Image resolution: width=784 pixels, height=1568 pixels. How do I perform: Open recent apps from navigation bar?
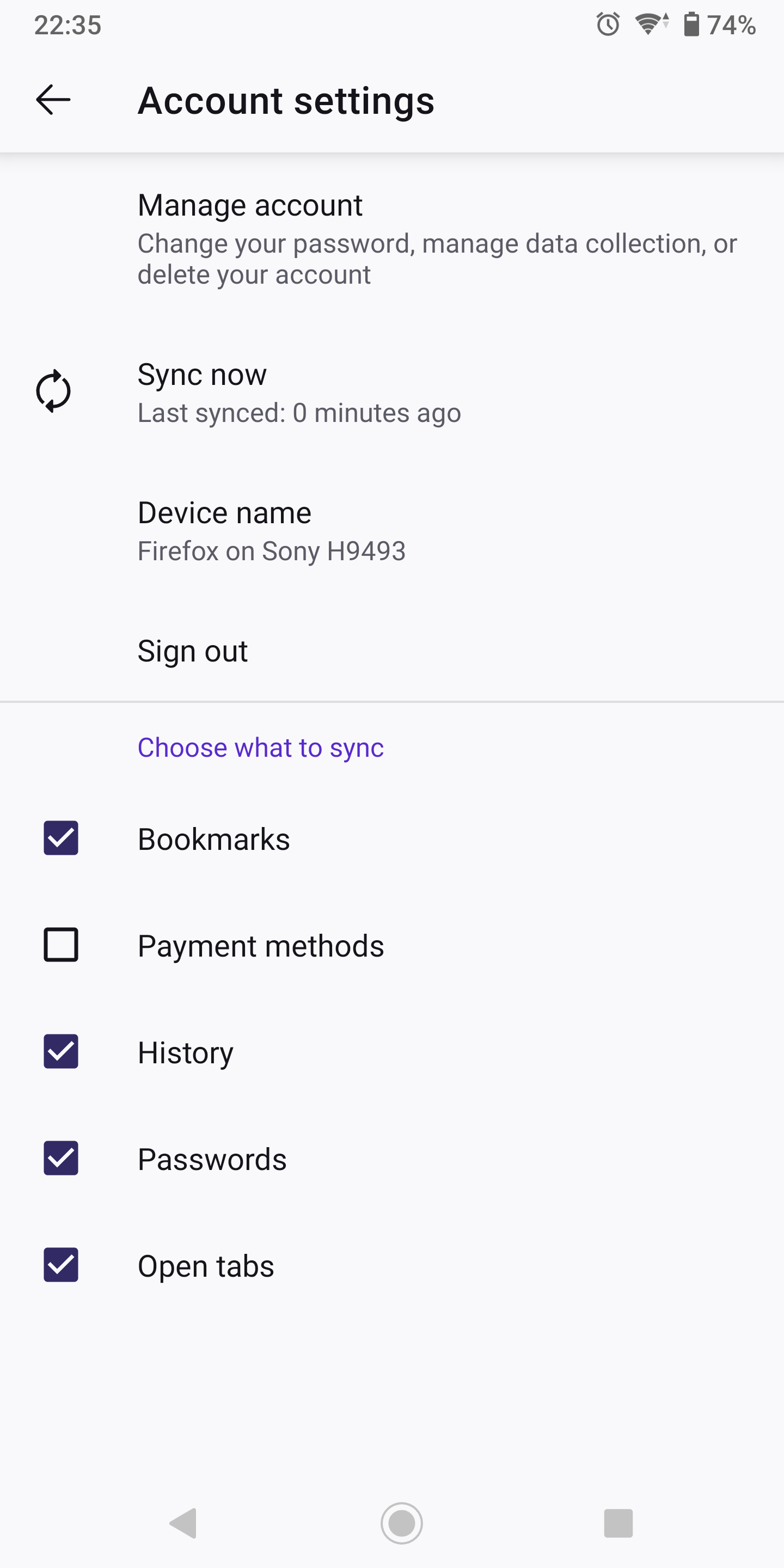tap(618, 1523)
